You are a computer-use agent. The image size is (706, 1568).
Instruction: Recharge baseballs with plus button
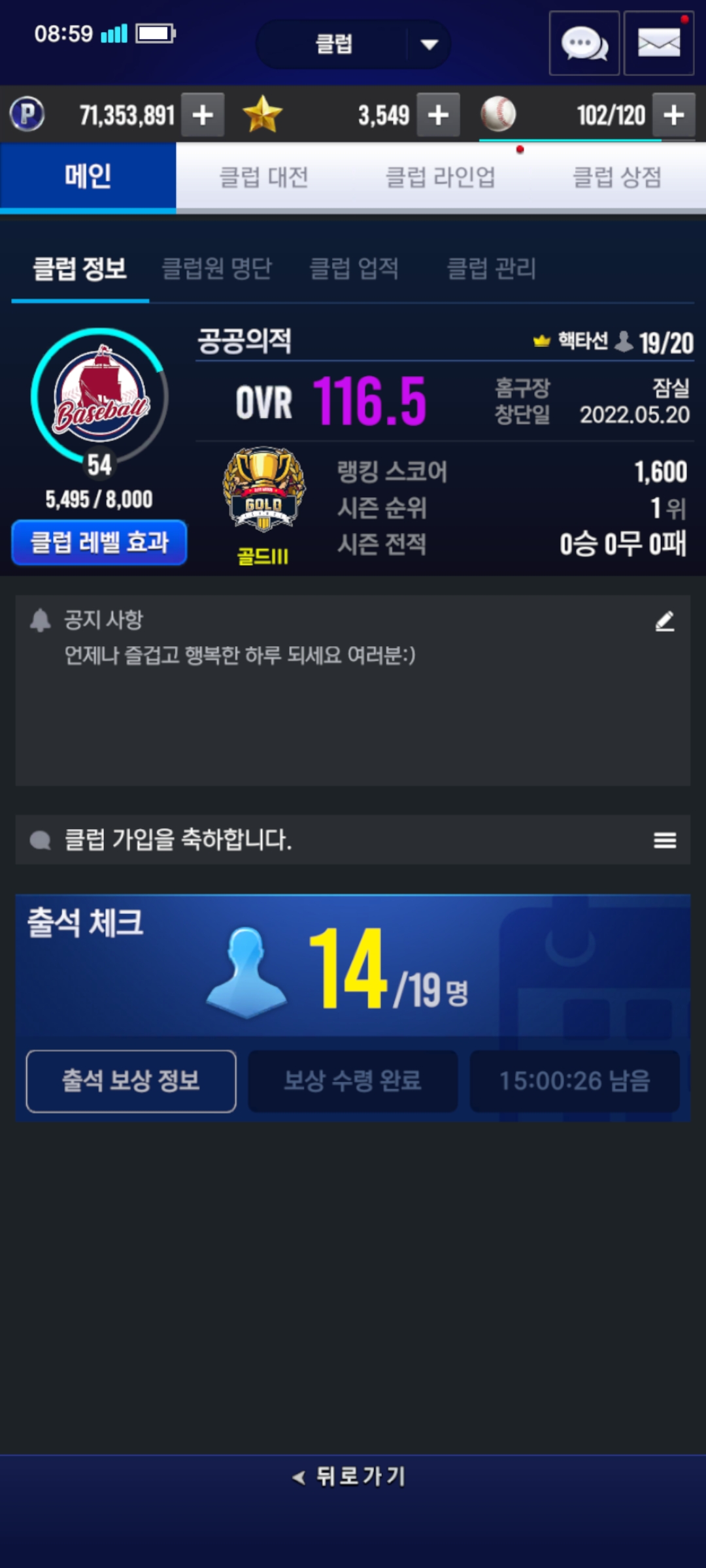674,115
